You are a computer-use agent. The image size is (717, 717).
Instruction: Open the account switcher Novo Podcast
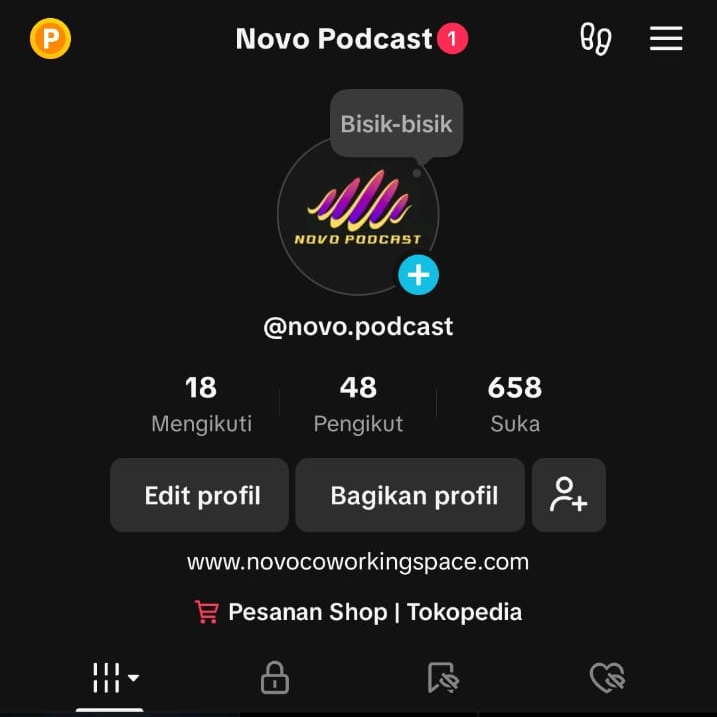(x=335, y=39)
